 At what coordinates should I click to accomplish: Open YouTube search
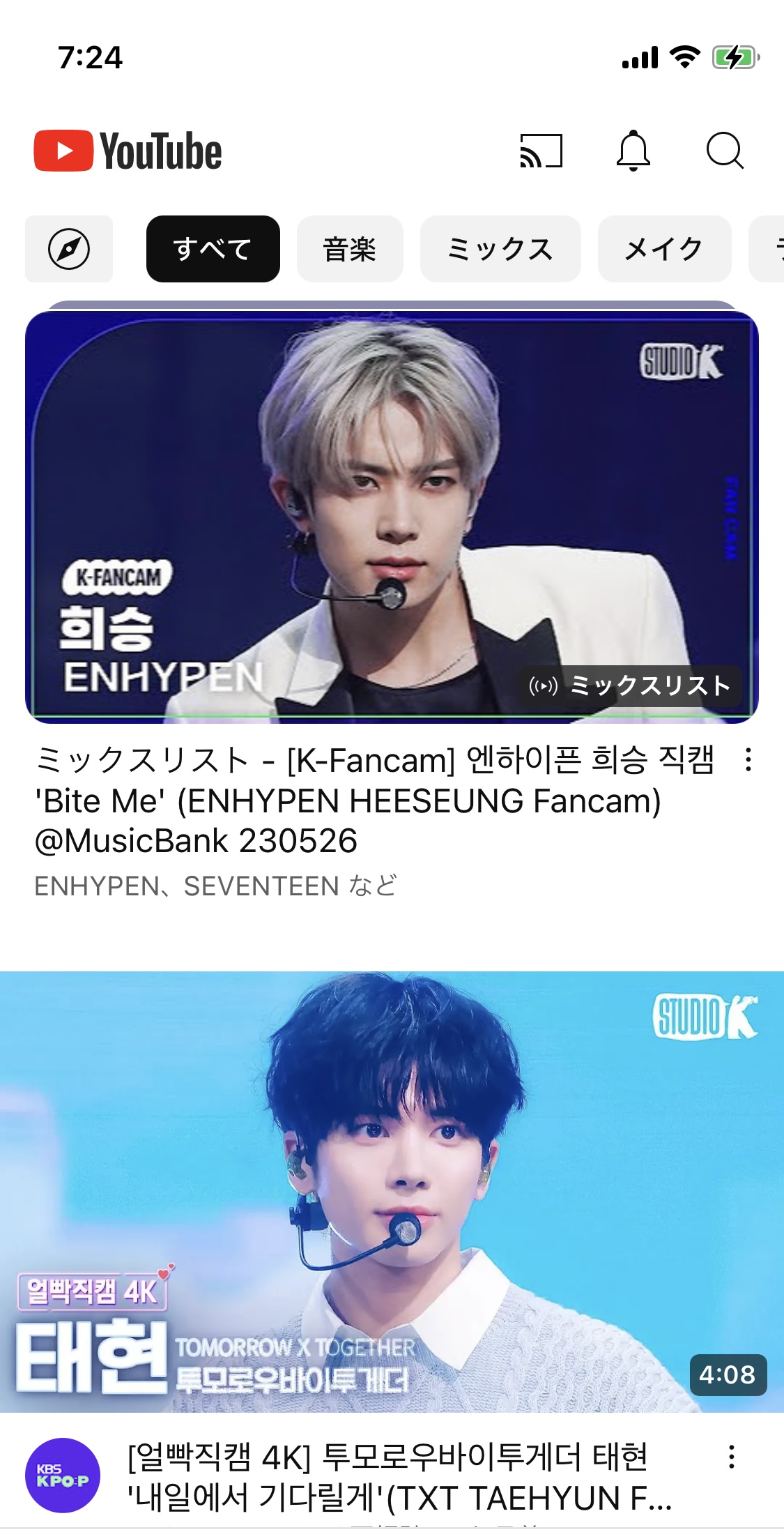tap(725, 151)
